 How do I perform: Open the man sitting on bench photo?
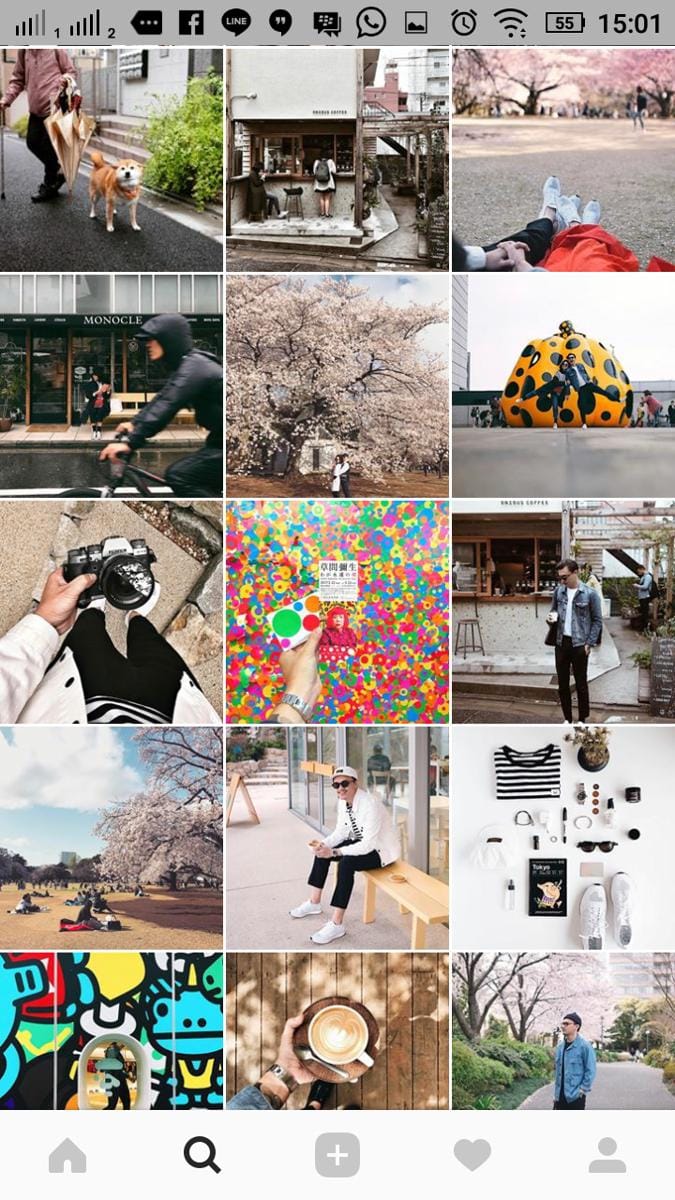337,838
